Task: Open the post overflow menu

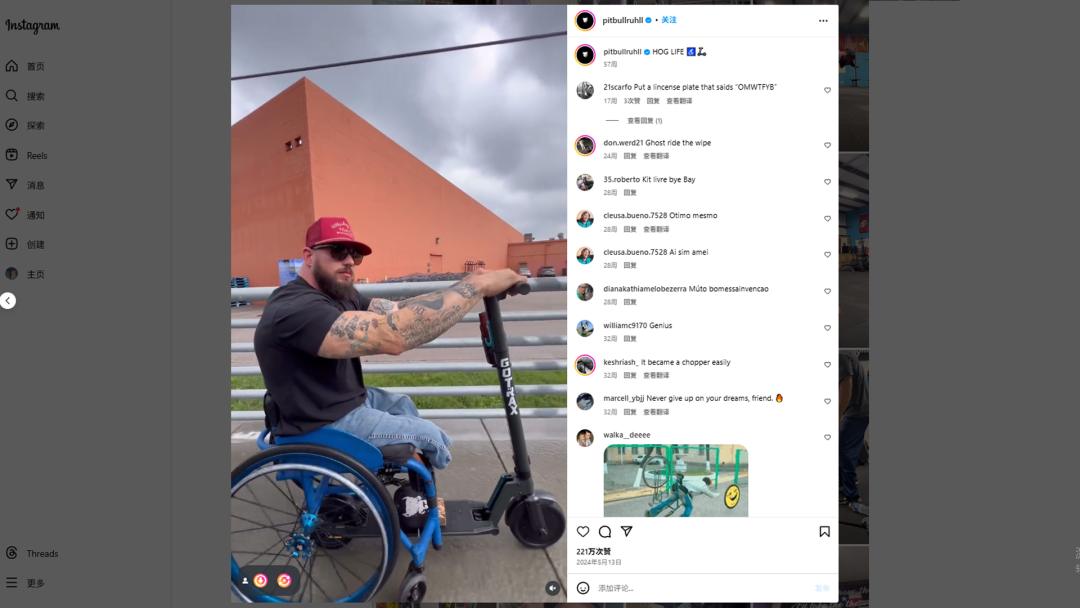Action: (x=823, y=21)
